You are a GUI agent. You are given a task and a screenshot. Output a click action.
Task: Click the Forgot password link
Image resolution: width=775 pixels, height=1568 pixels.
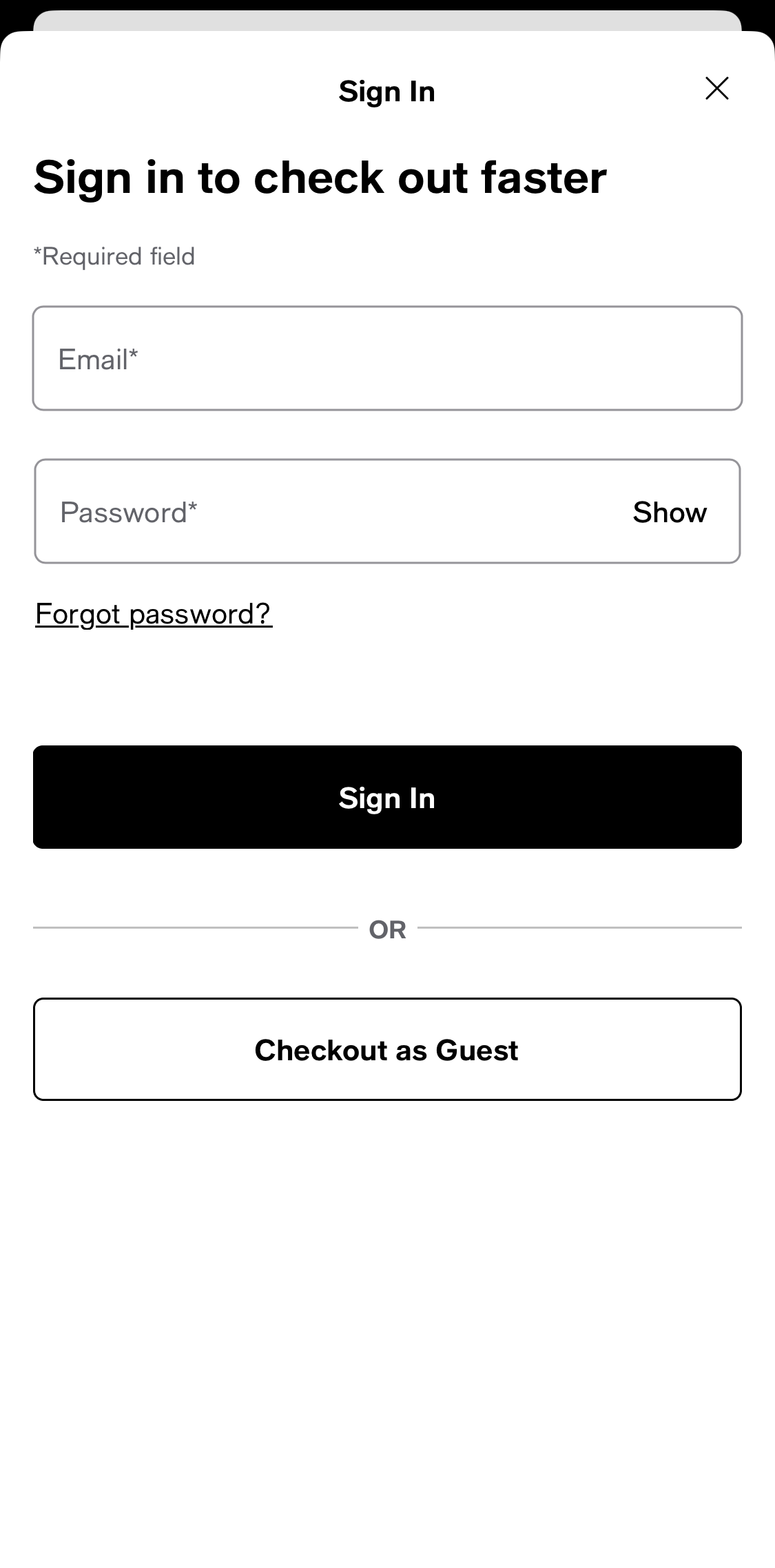point(153,614)
